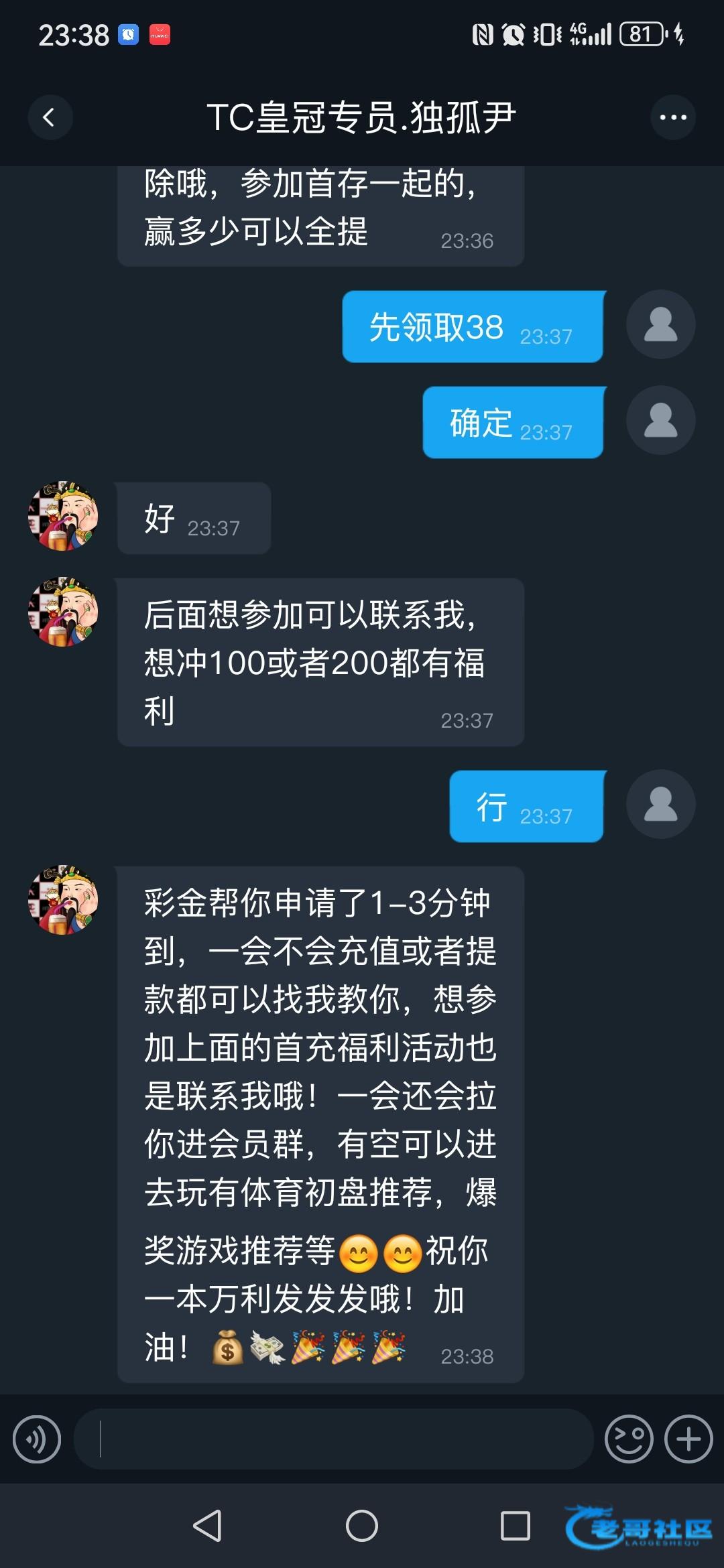Screen dimensions: 724x1568
Task: Open my avatar beside the 先领取38 message
Action: point(660,325)
